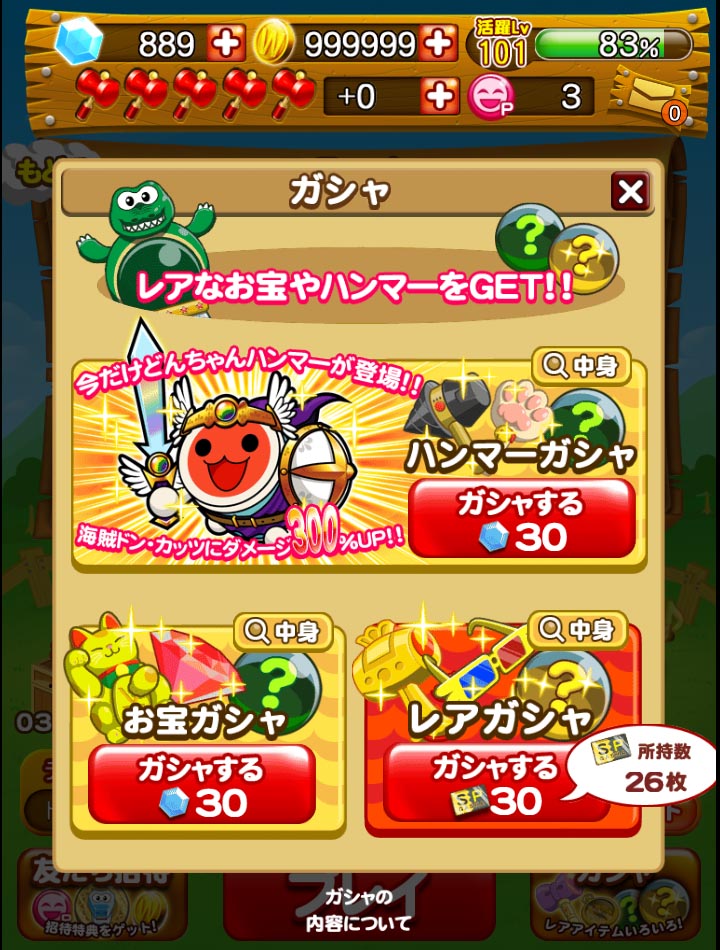Viewport: 720px width, 950px height.
Task: Spin the ハンマーガシャ for 30 gems
Action: pos(522,518)
